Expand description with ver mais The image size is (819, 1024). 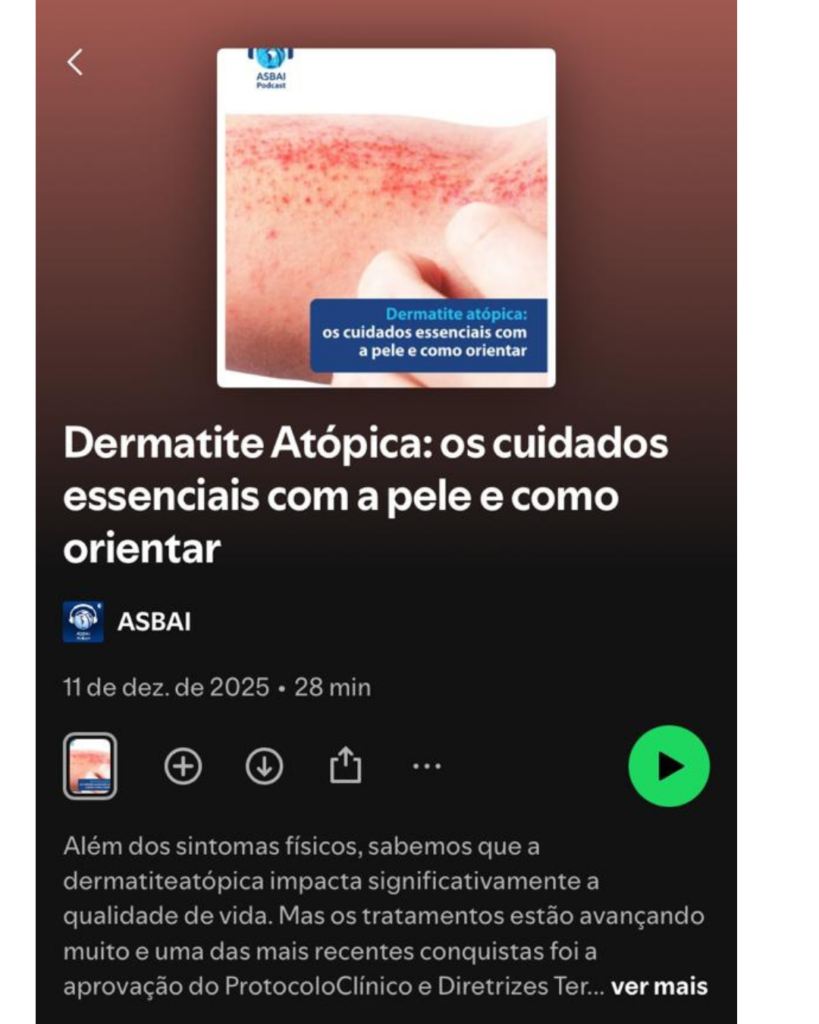pos(658,986)
